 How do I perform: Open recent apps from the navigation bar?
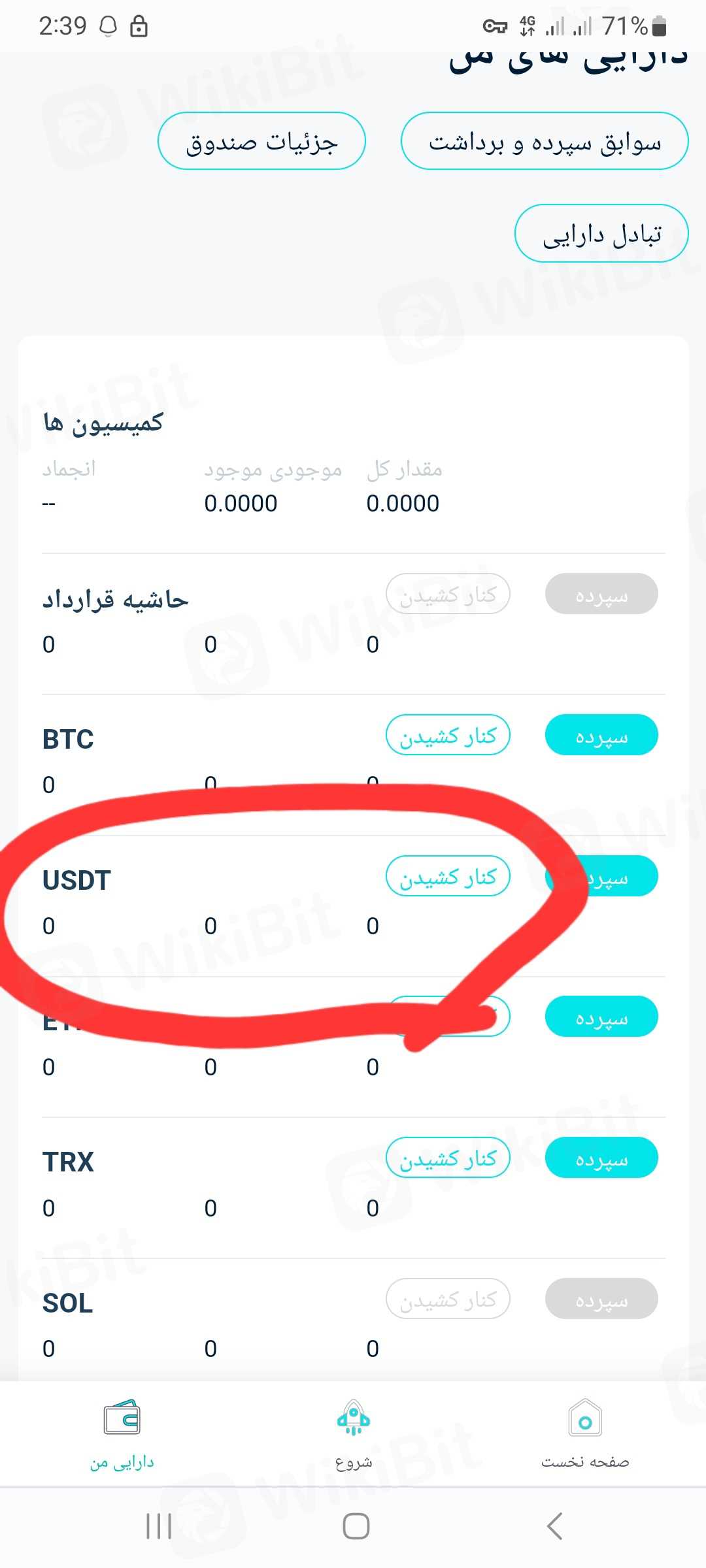159,1526
